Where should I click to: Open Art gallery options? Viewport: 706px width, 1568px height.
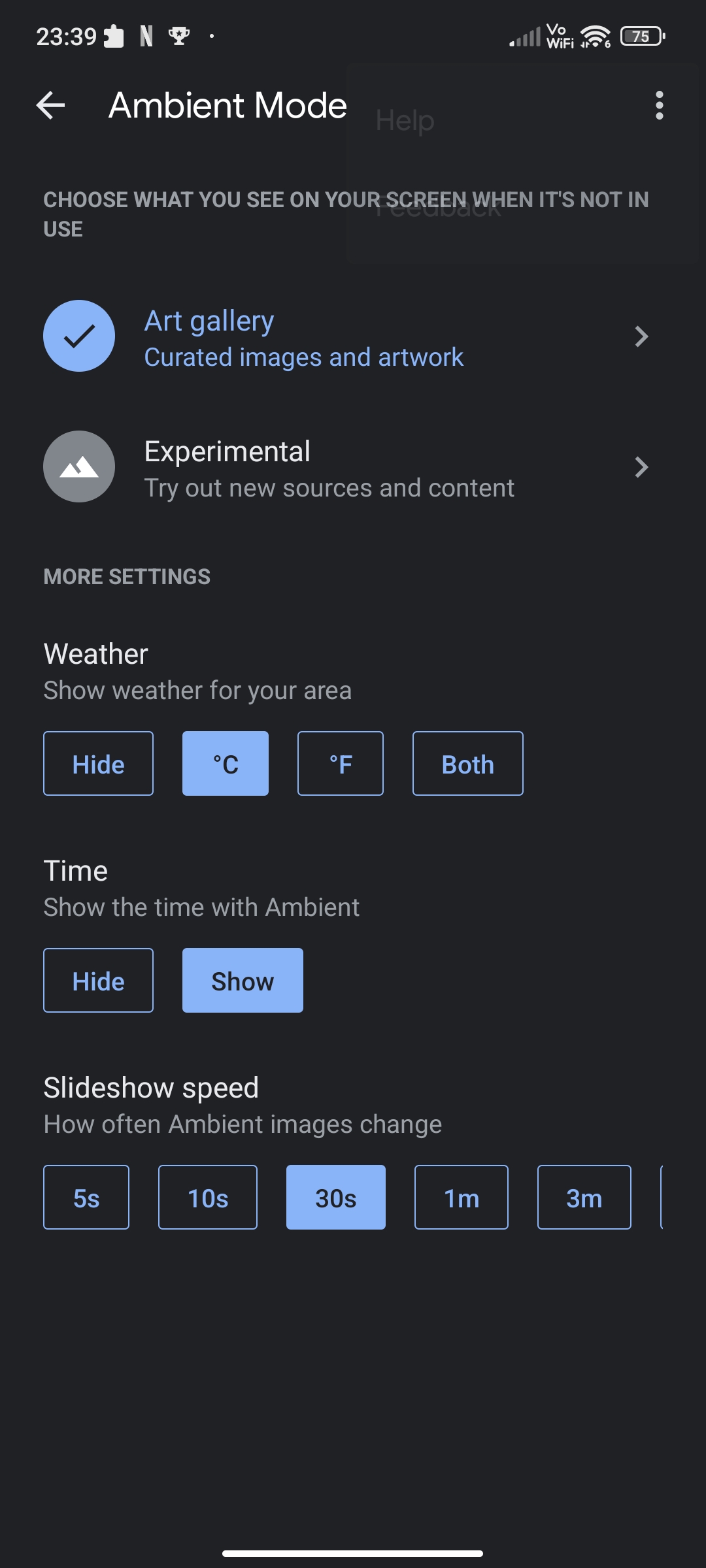tap(641, 336)
